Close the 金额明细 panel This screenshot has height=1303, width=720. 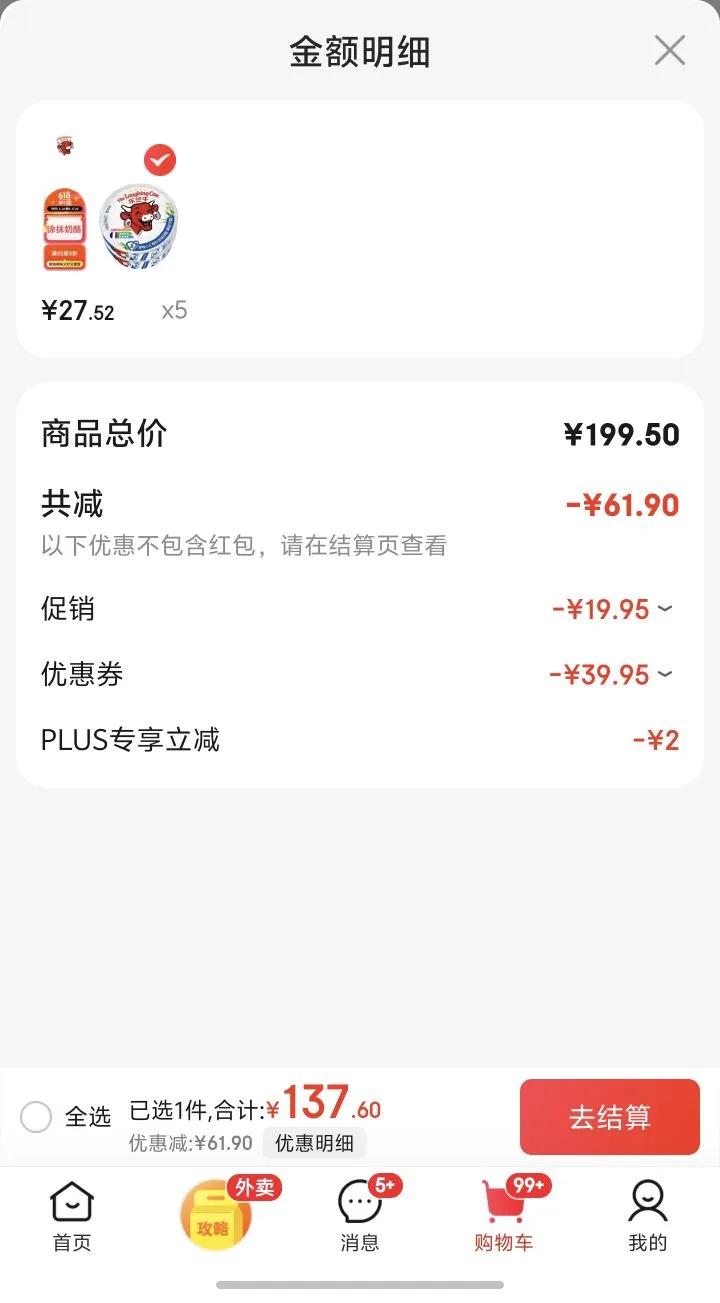[x=669, y=50]
